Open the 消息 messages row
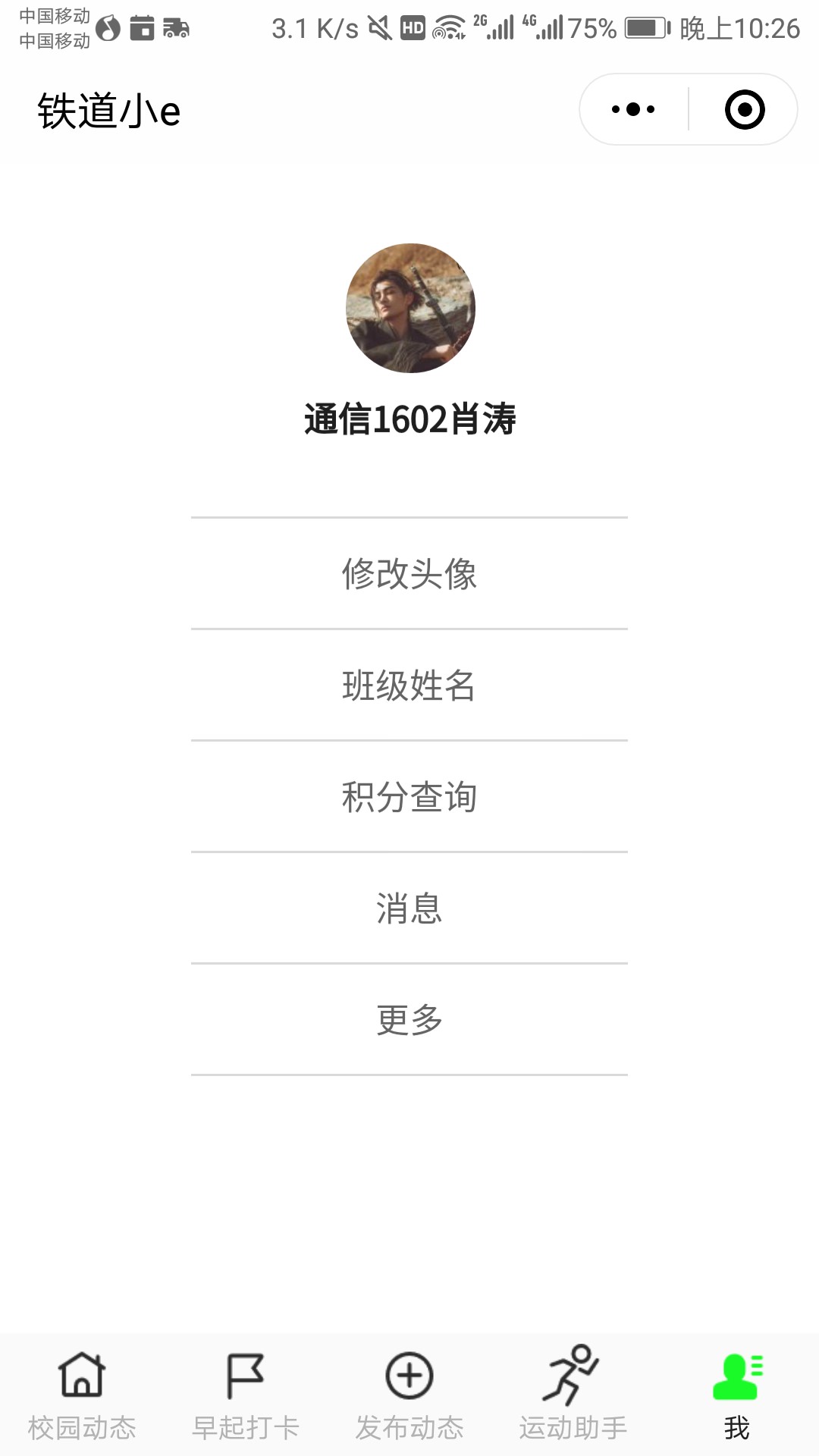The image size is (819, 1456). click(409, 908)
